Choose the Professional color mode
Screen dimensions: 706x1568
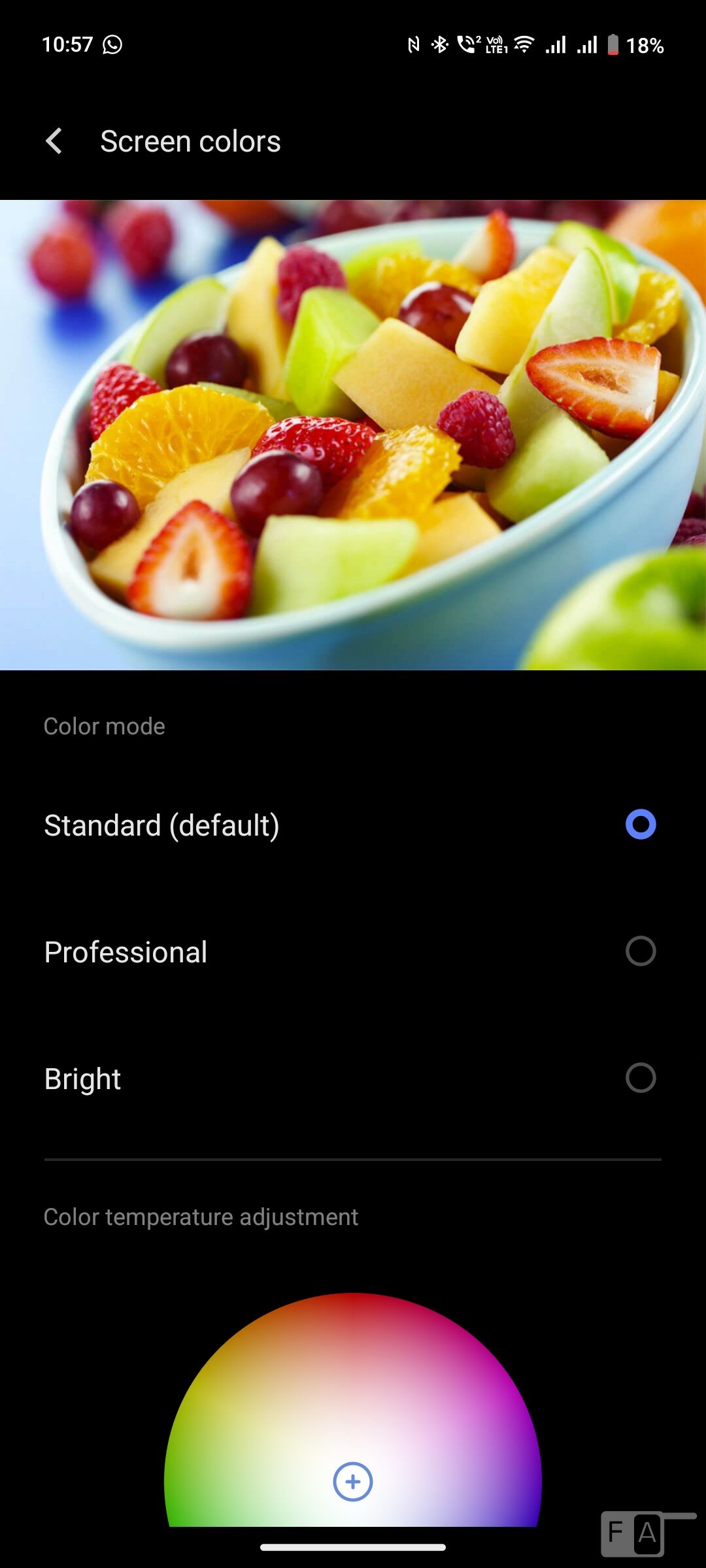640,951
